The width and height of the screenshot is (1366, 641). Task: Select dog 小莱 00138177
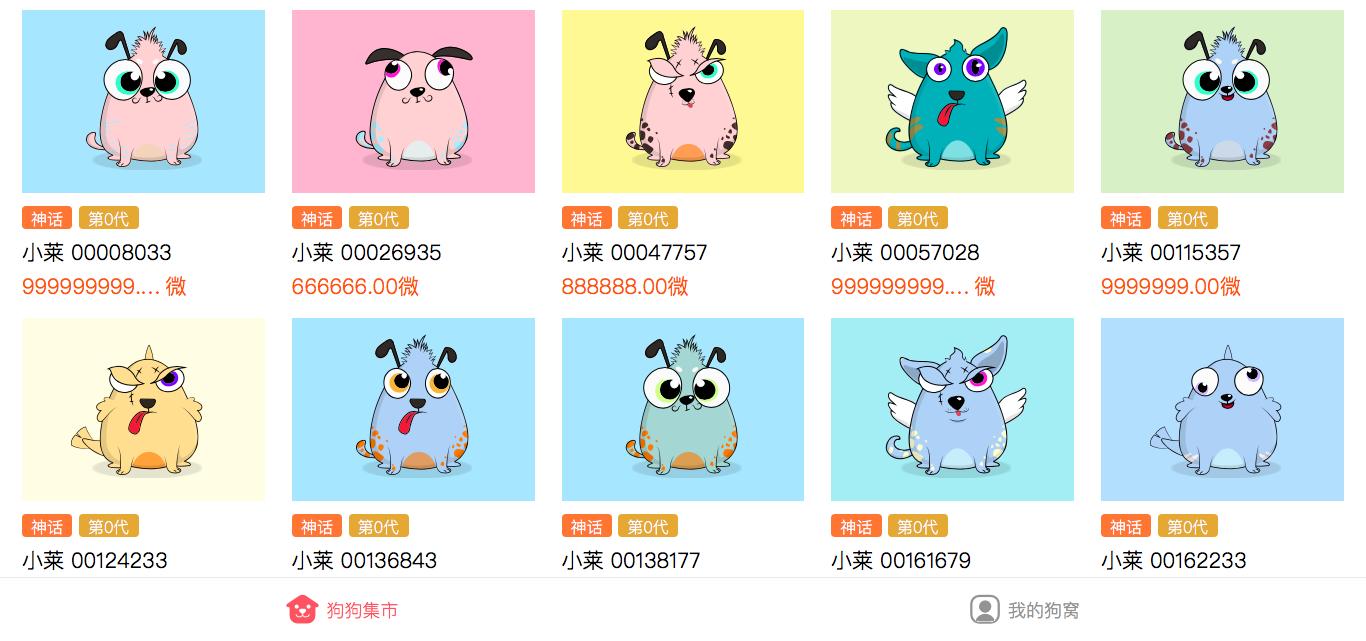683,410
